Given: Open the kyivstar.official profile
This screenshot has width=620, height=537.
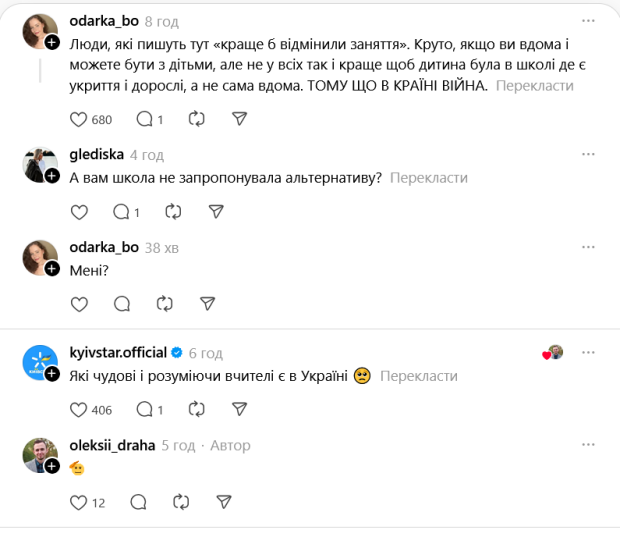Looking at the screenshot, I should click(118, 353).
